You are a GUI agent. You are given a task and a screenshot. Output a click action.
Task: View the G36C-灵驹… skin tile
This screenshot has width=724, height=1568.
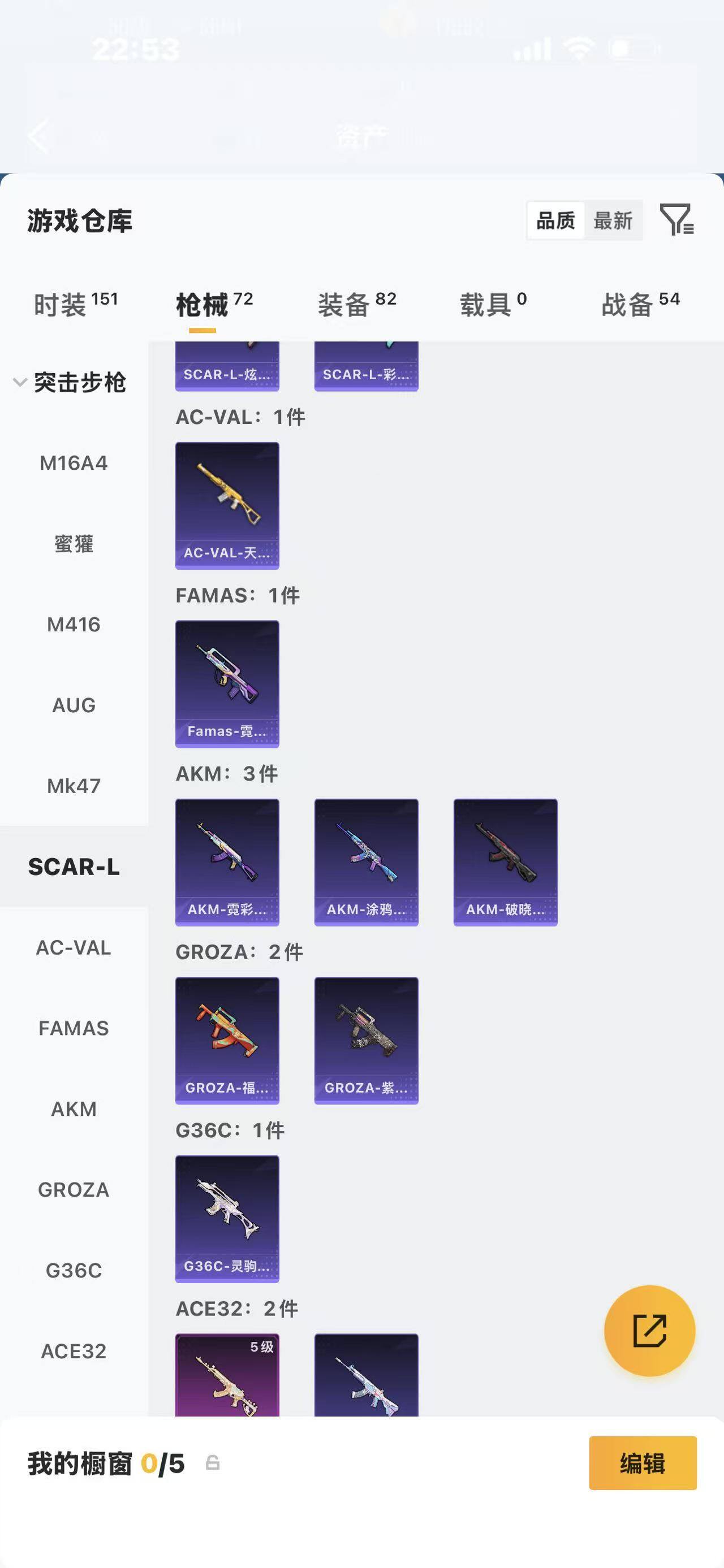[227, 1219]
